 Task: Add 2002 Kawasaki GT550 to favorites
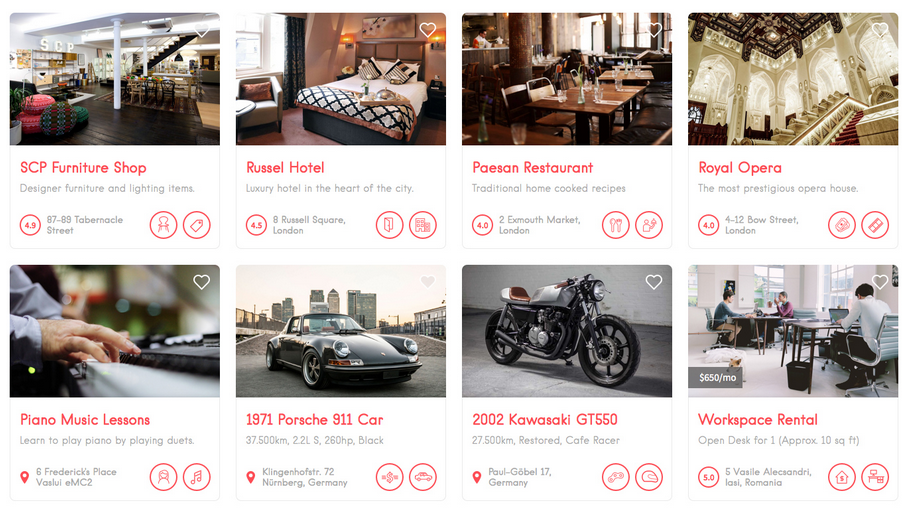[654, 283]
